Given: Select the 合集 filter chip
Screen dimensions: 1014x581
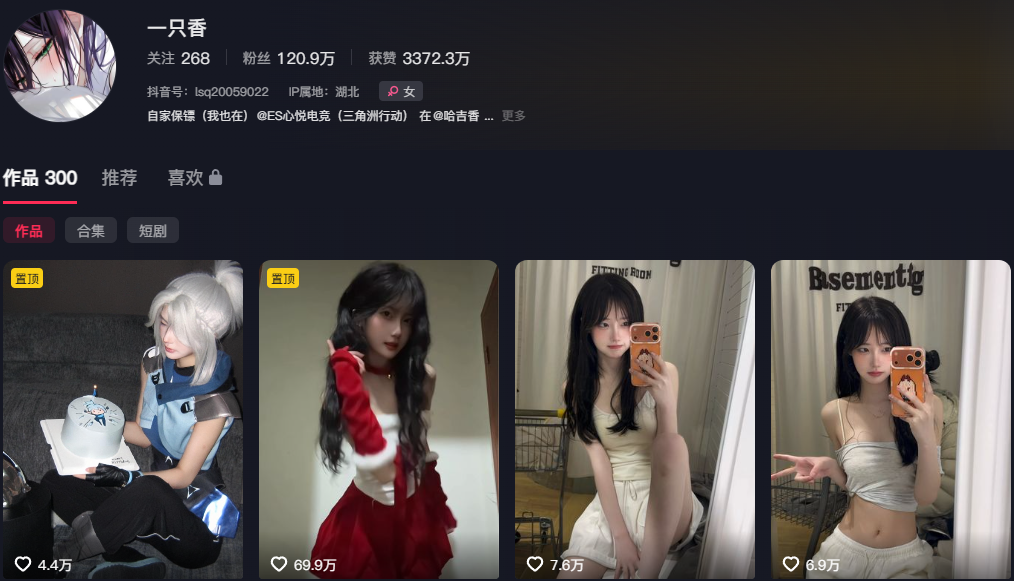Looking at the screenshot, I should click(x=91, y=231).
